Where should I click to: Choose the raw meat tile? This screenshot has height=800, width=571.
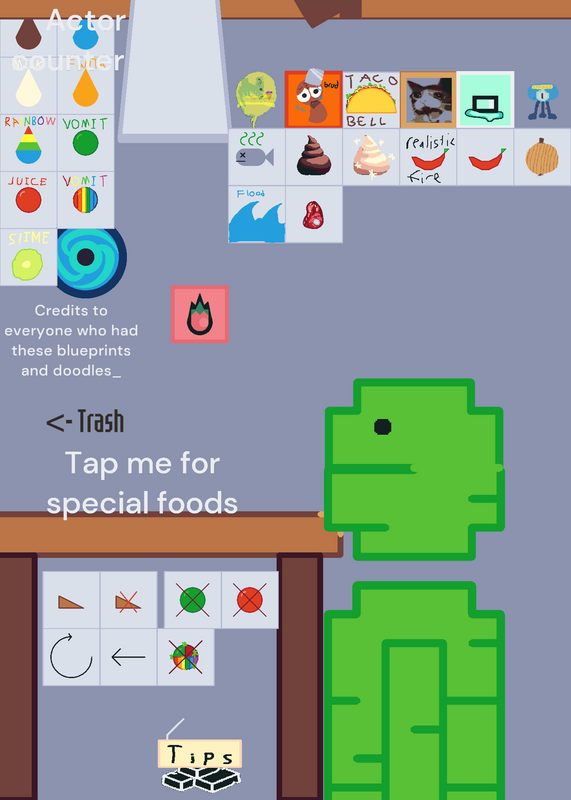[x=314, y=214]
